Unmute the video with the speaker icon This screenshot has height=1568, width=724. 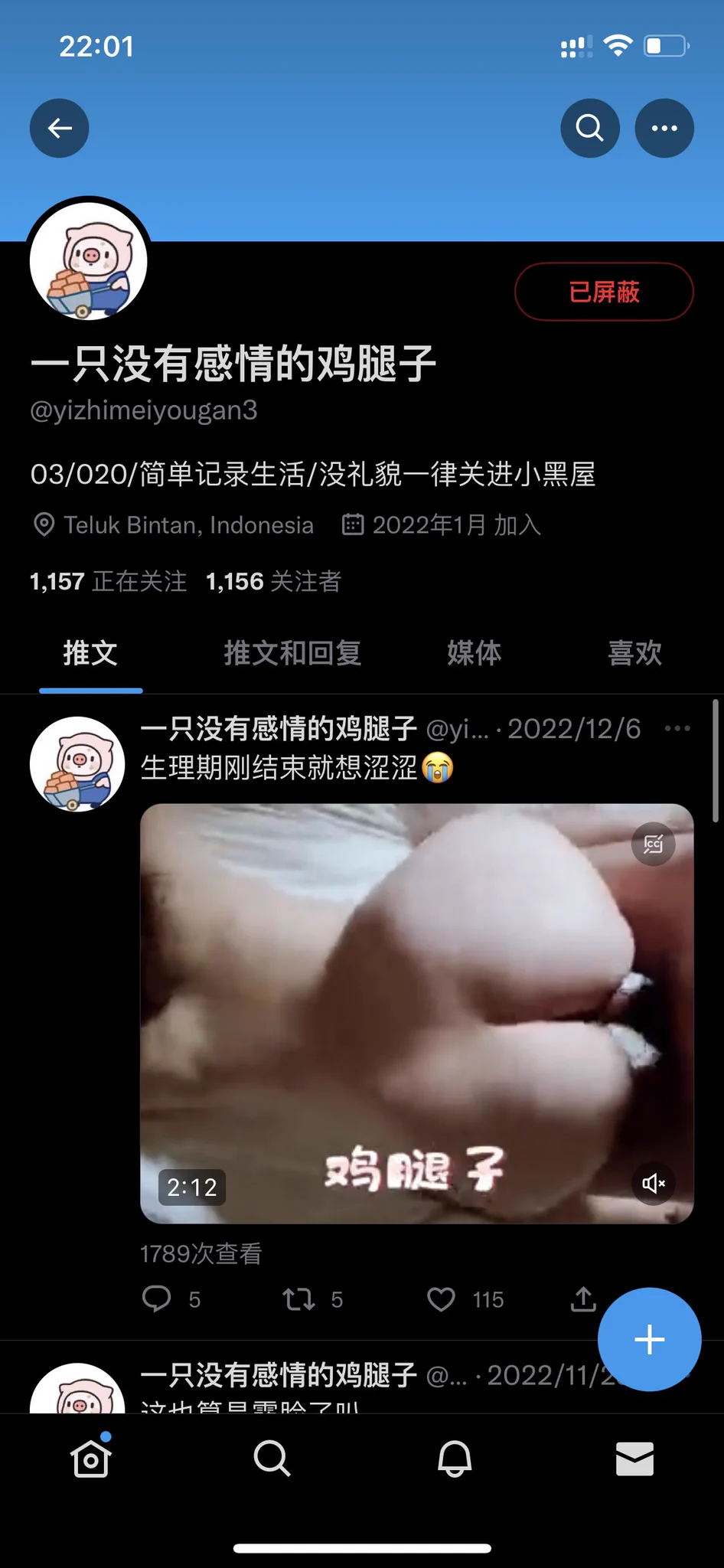click(653, 1184)
